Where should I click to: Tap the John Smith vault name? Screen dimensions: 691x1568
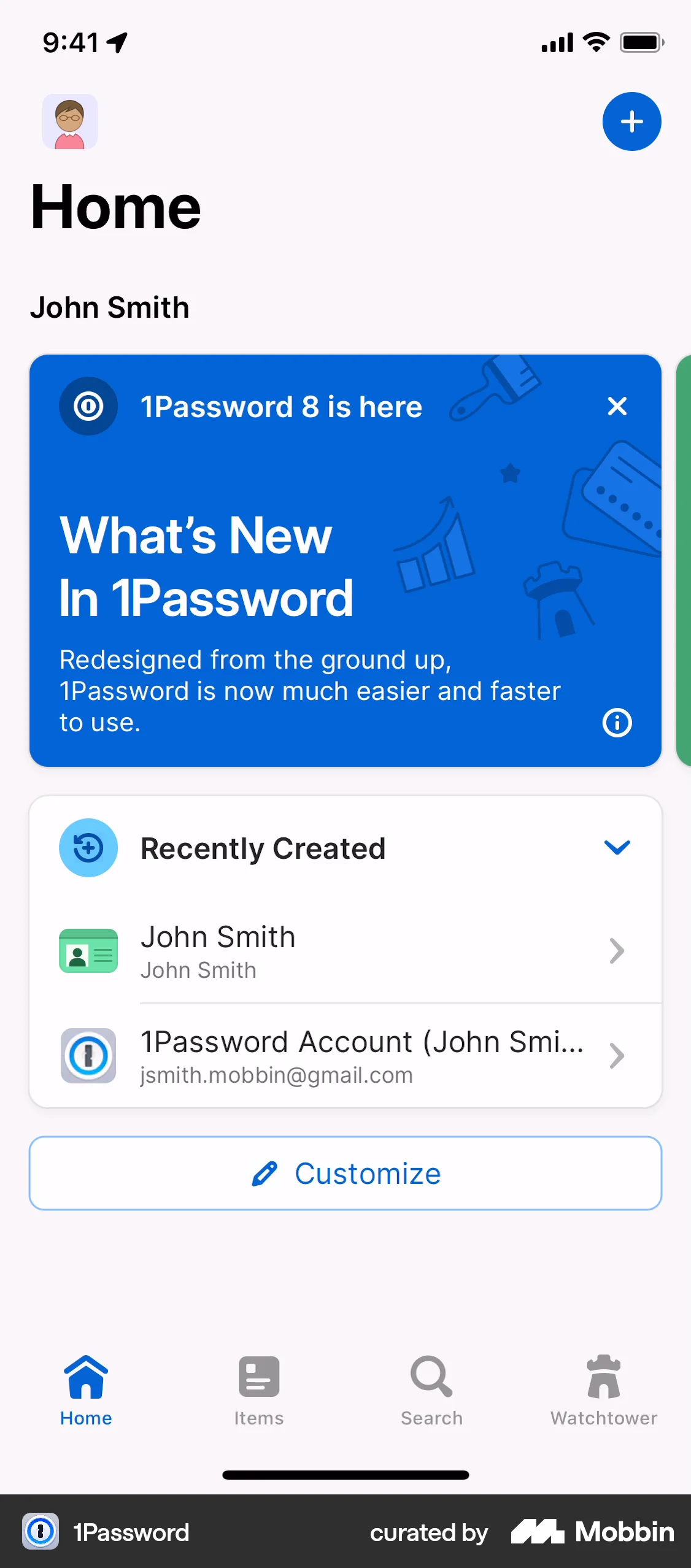110,307
